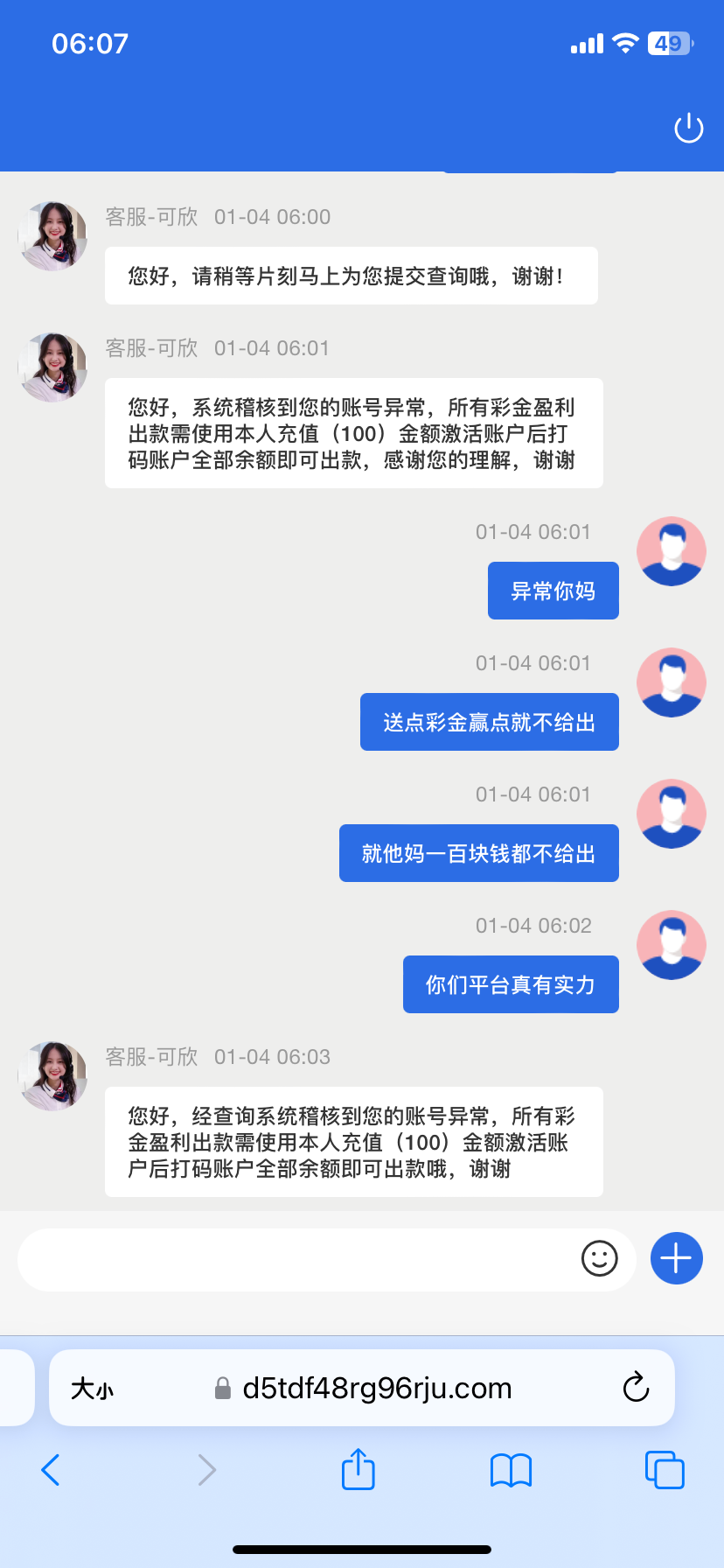Open Safari bookmarks

point(511,1470)
